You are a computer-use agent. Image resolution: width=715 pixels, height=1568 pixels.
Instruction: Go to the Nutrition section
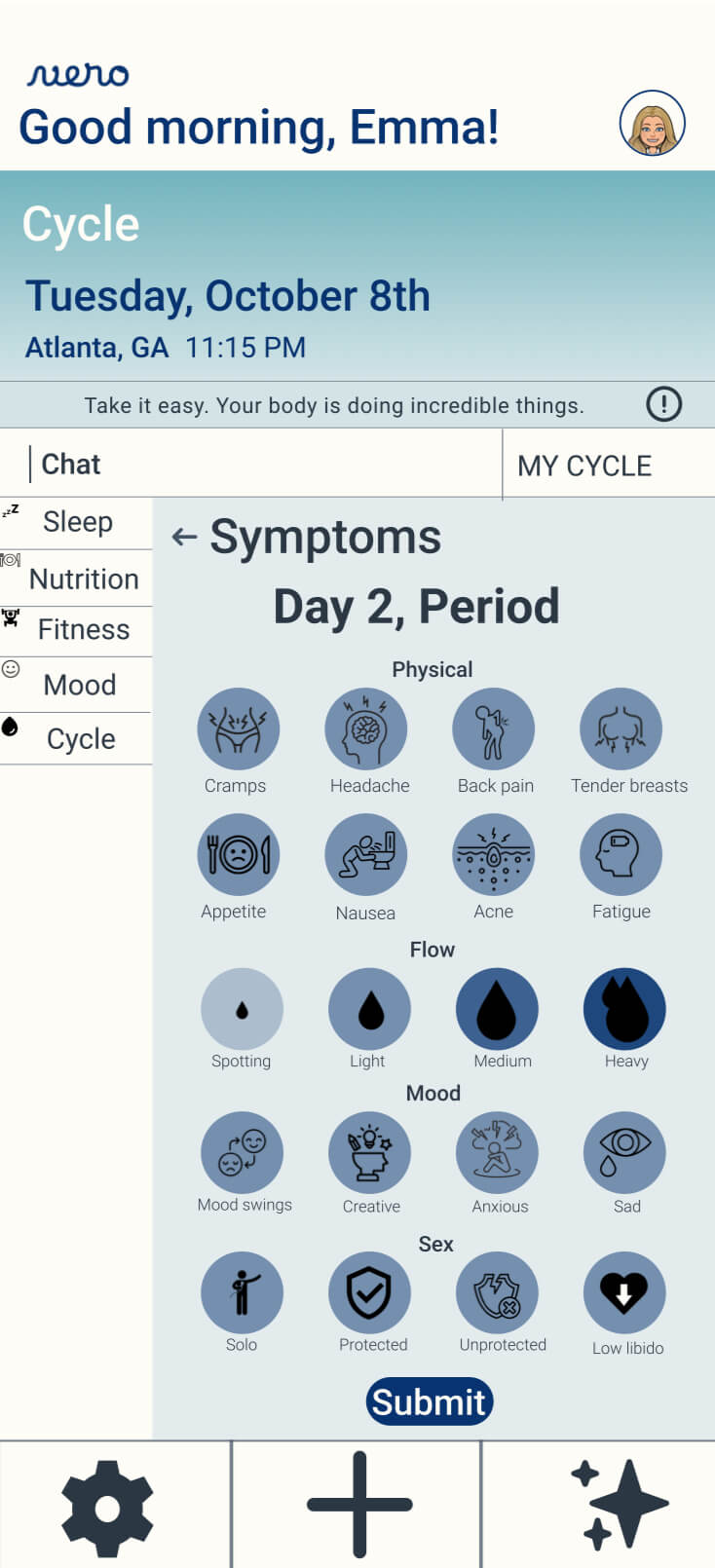83,579
